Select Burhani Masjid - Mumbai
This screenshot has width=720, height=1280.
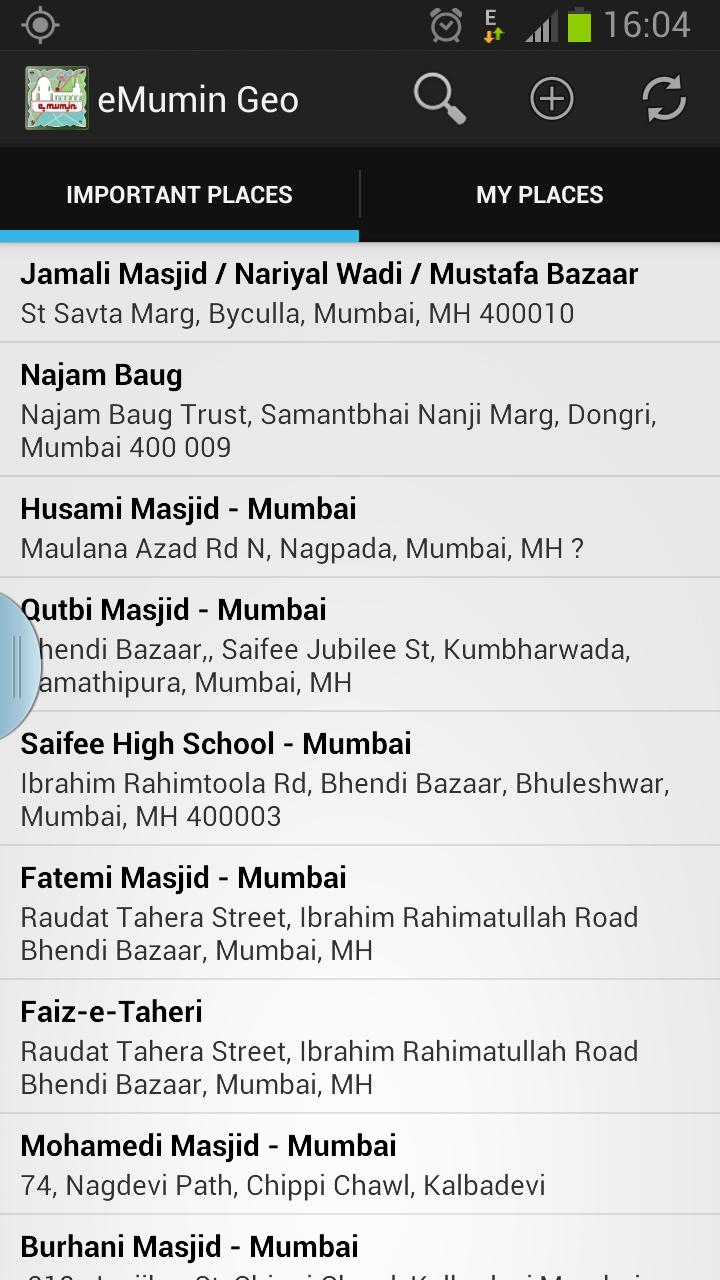click(360, 1250)
